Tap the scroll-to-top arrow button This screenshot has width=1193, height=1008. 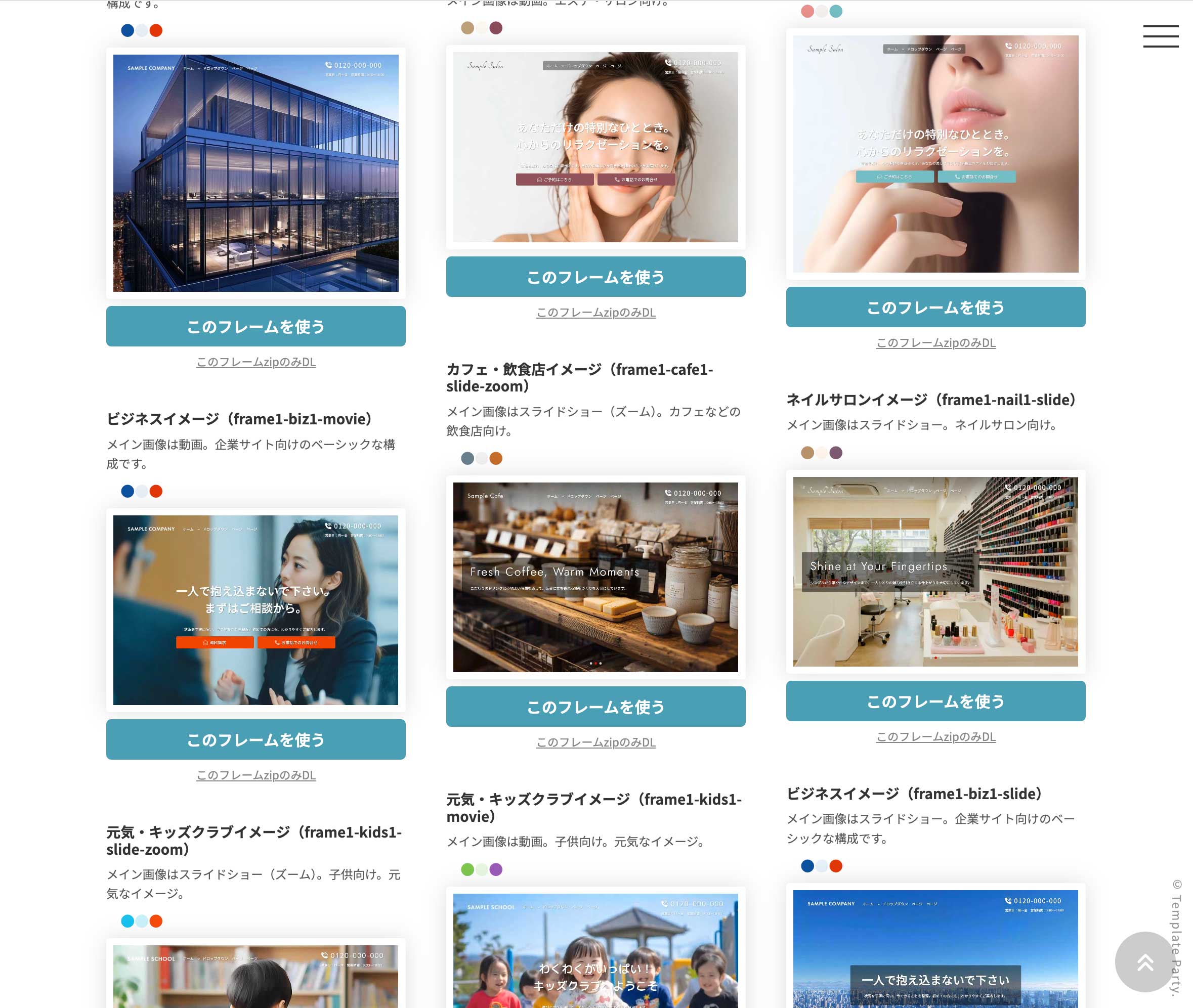tap(1144, 962)
